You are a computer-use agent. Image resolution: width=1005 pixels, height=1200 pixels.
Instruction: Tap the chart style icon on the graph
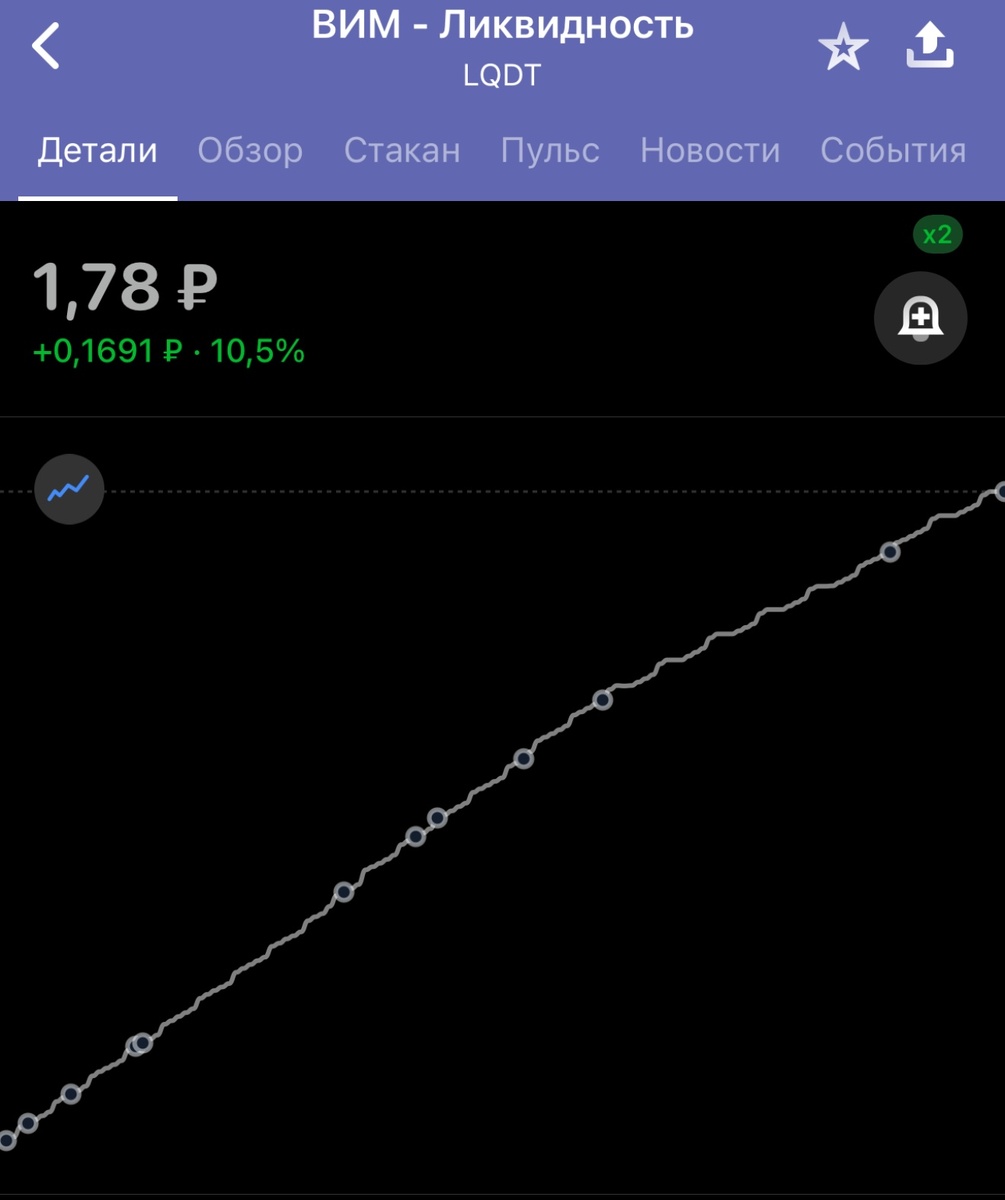click(69, 489)
